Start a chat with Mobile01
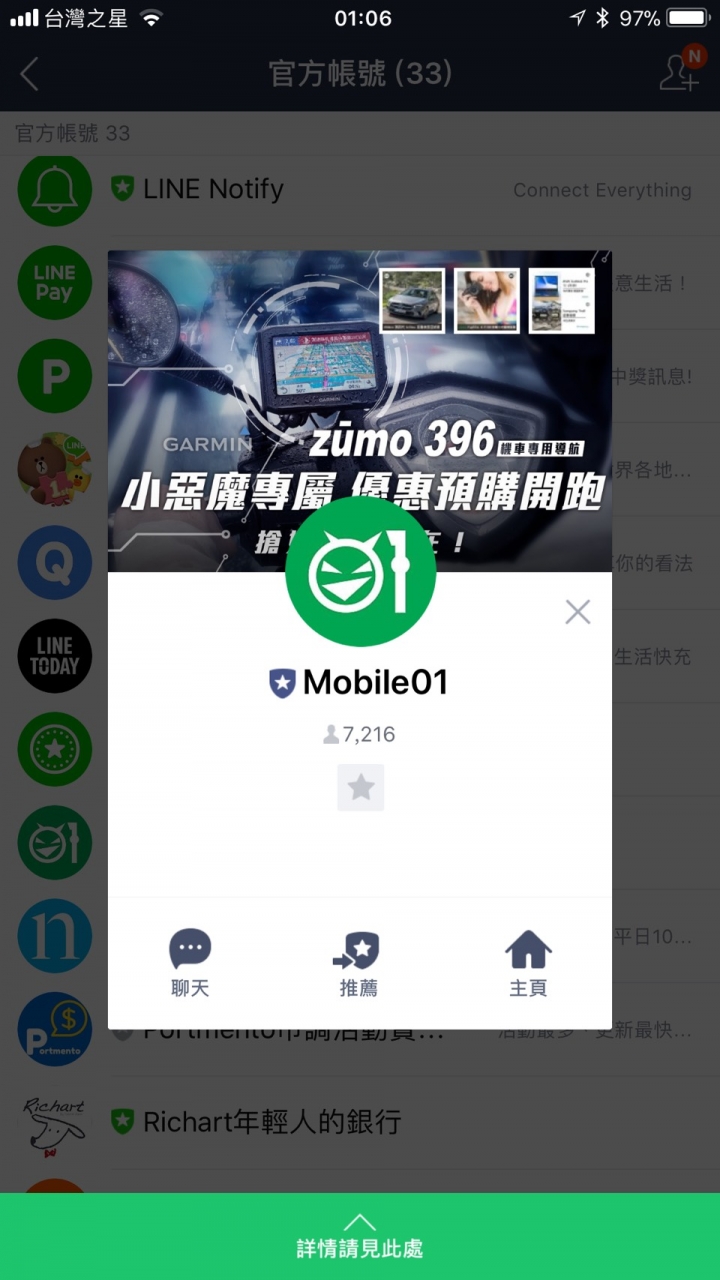The image size is (720, 1280). point(190,963)
